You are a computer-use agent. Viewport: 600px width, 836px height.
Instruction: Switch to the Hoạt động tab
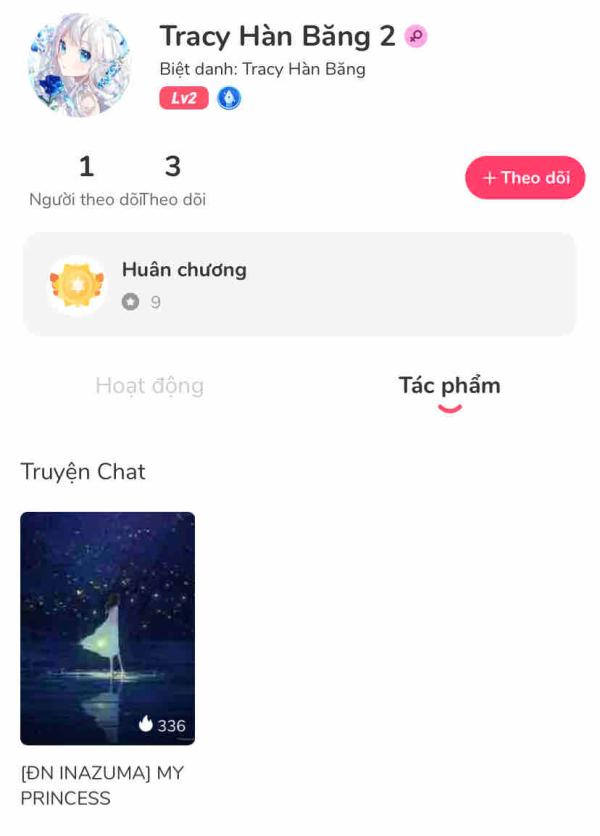pyautogui.click(x=149, y=386)
